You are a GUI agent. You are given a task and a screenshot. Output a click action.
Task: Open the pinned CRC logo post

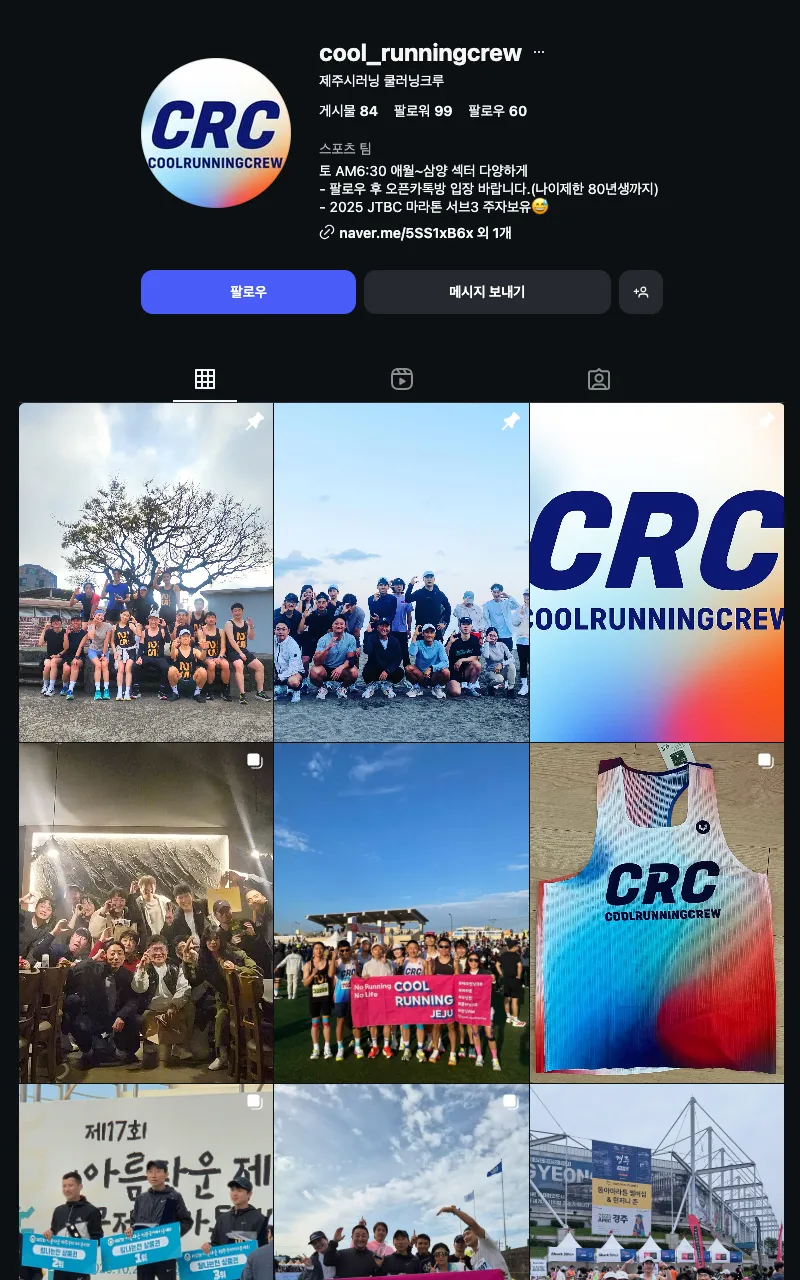[657, 572]
